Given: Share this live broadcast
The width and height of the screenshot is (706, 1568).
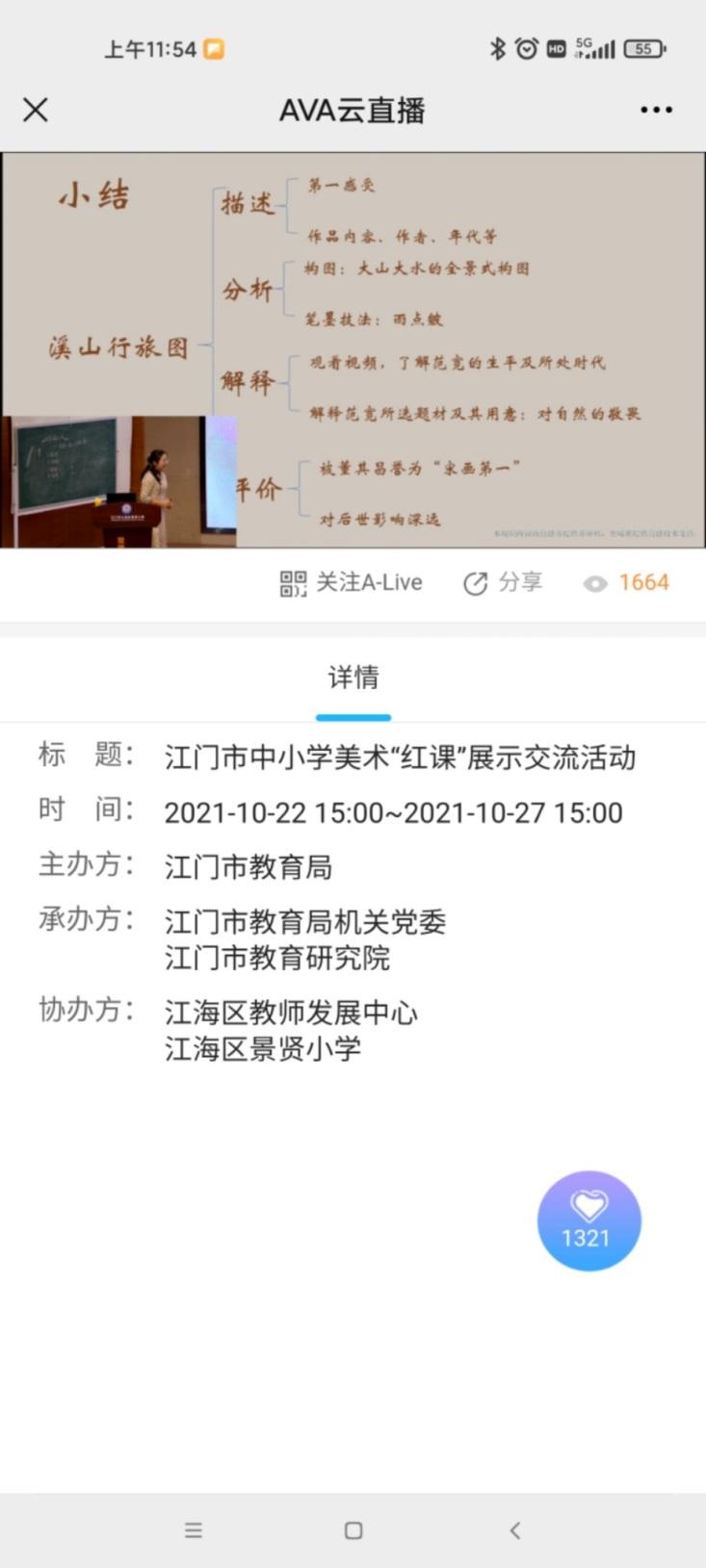Looking at the screenshot, I should (503, 582).
